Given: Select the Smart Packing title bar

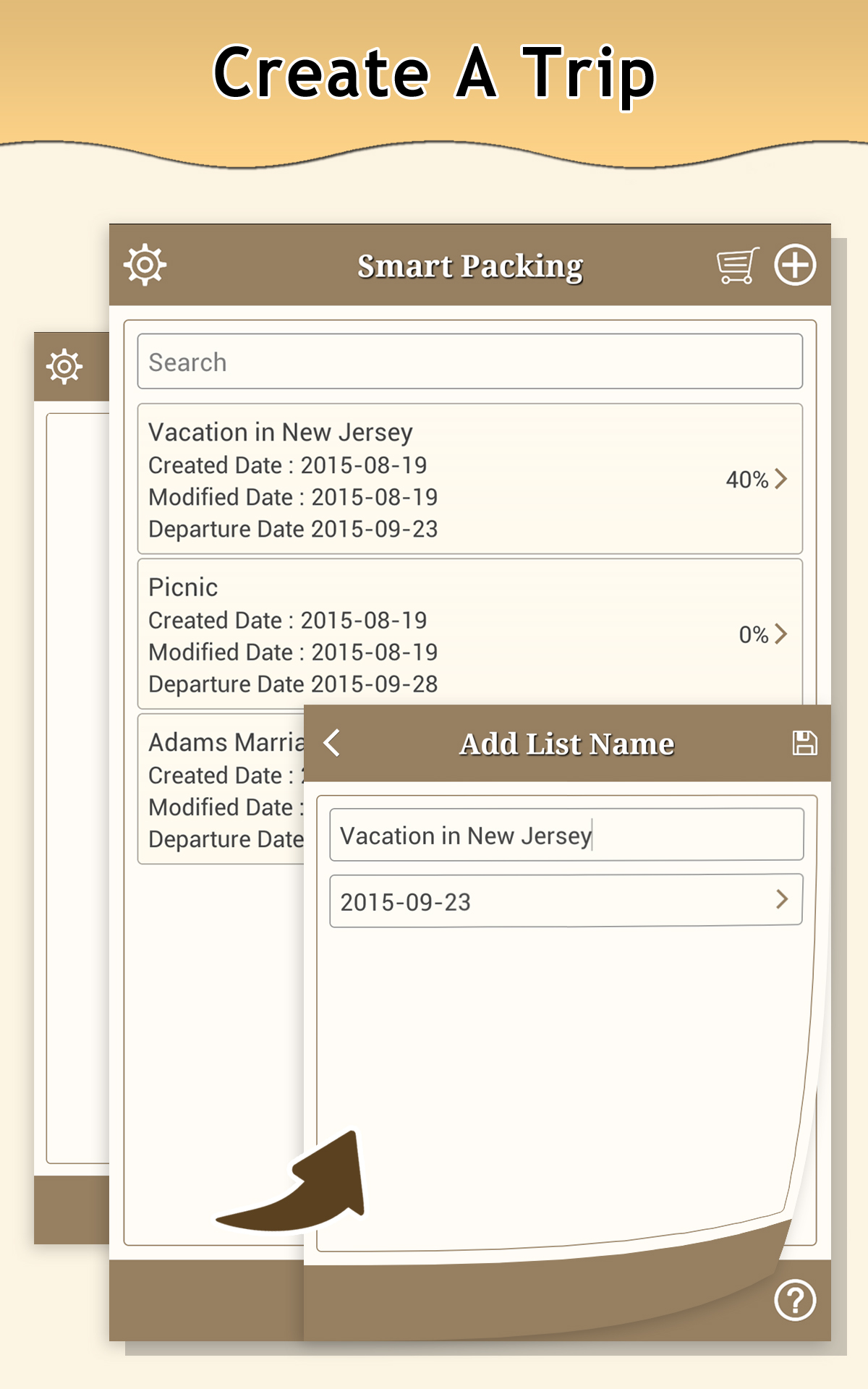Looking at the screenshot, I should pyautogui.click(x=472, y=266).
